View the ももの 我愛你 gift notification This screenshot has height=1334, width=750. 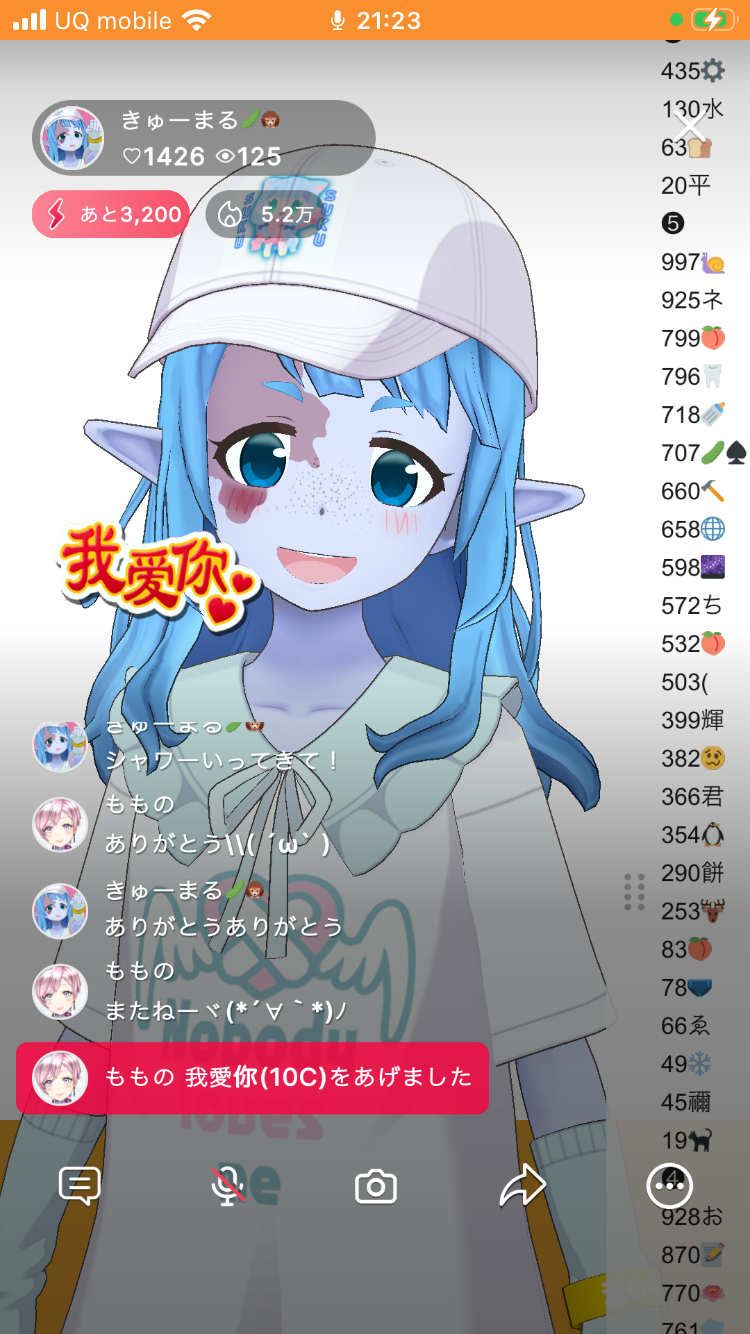252,1078
